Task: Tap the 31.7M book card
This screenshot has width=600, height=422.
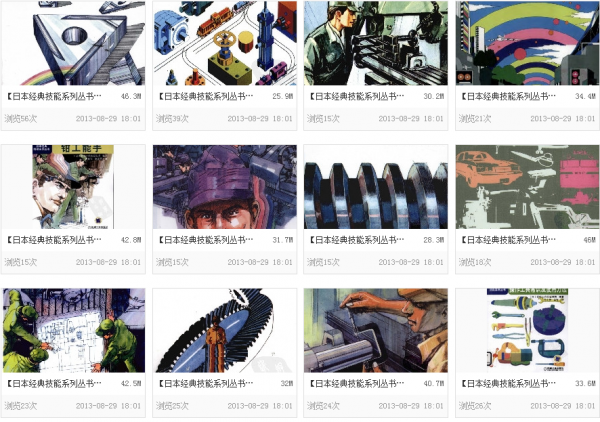Action: [x=224, y=187]
